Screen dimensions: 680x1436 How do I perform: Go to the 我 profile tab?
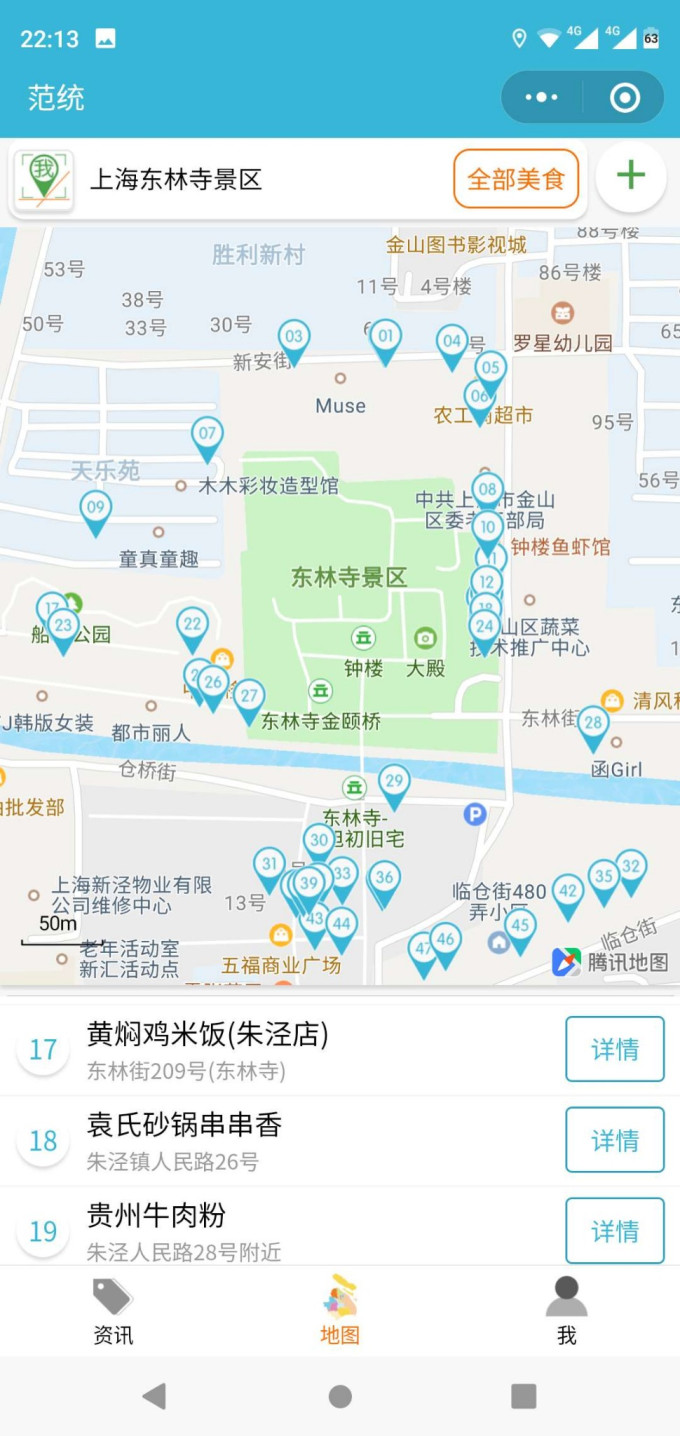[566, 1311]
